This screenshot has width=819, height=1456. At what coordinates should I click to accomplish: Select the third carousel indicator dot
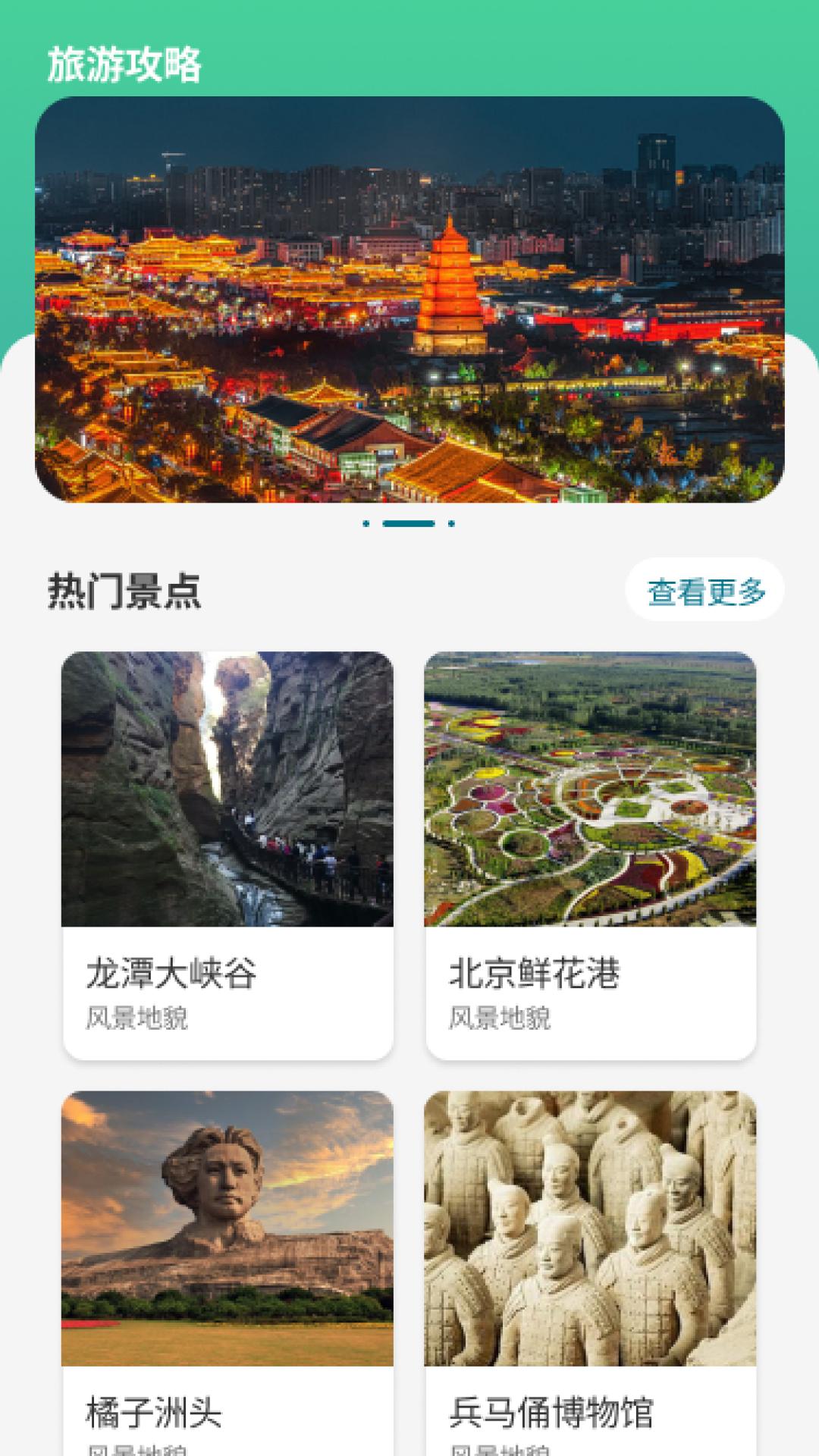[x=453, y=521]
